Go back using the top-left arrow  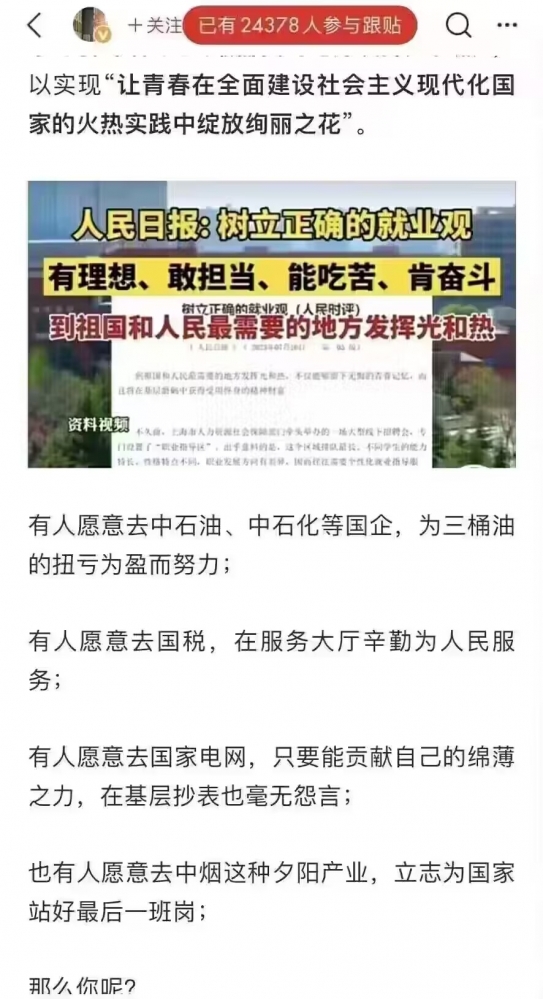35,25
